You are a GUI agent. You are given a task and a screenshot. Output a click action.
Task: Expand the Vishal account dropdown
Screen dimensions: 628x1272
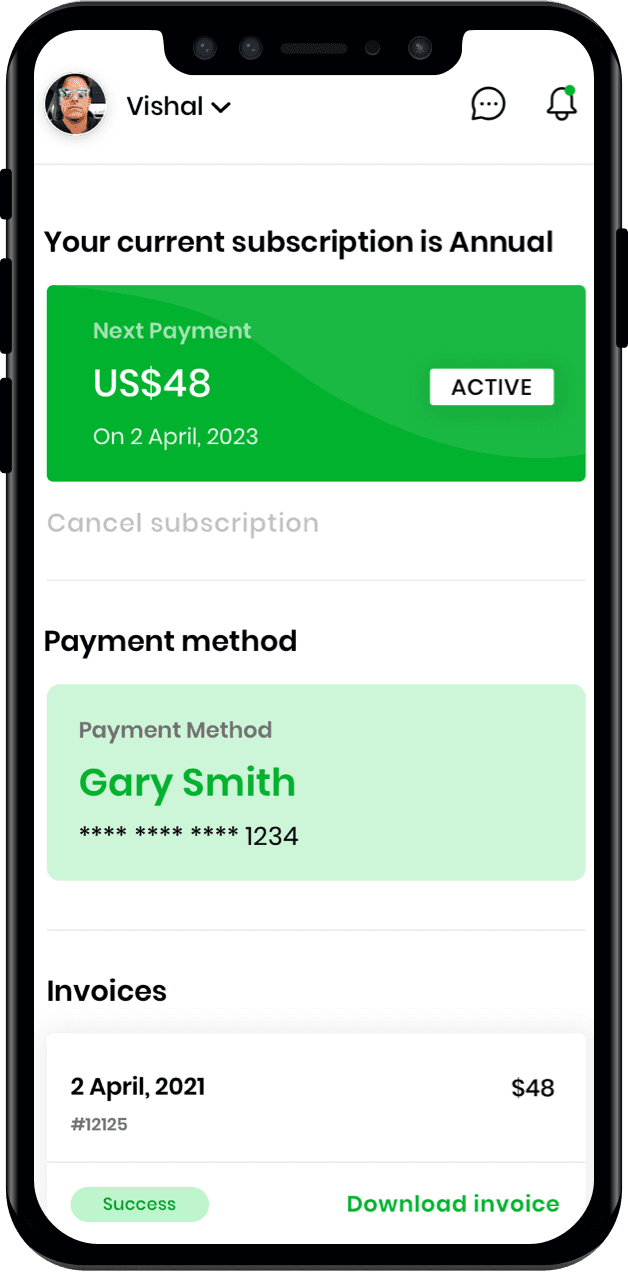point(180,106)
